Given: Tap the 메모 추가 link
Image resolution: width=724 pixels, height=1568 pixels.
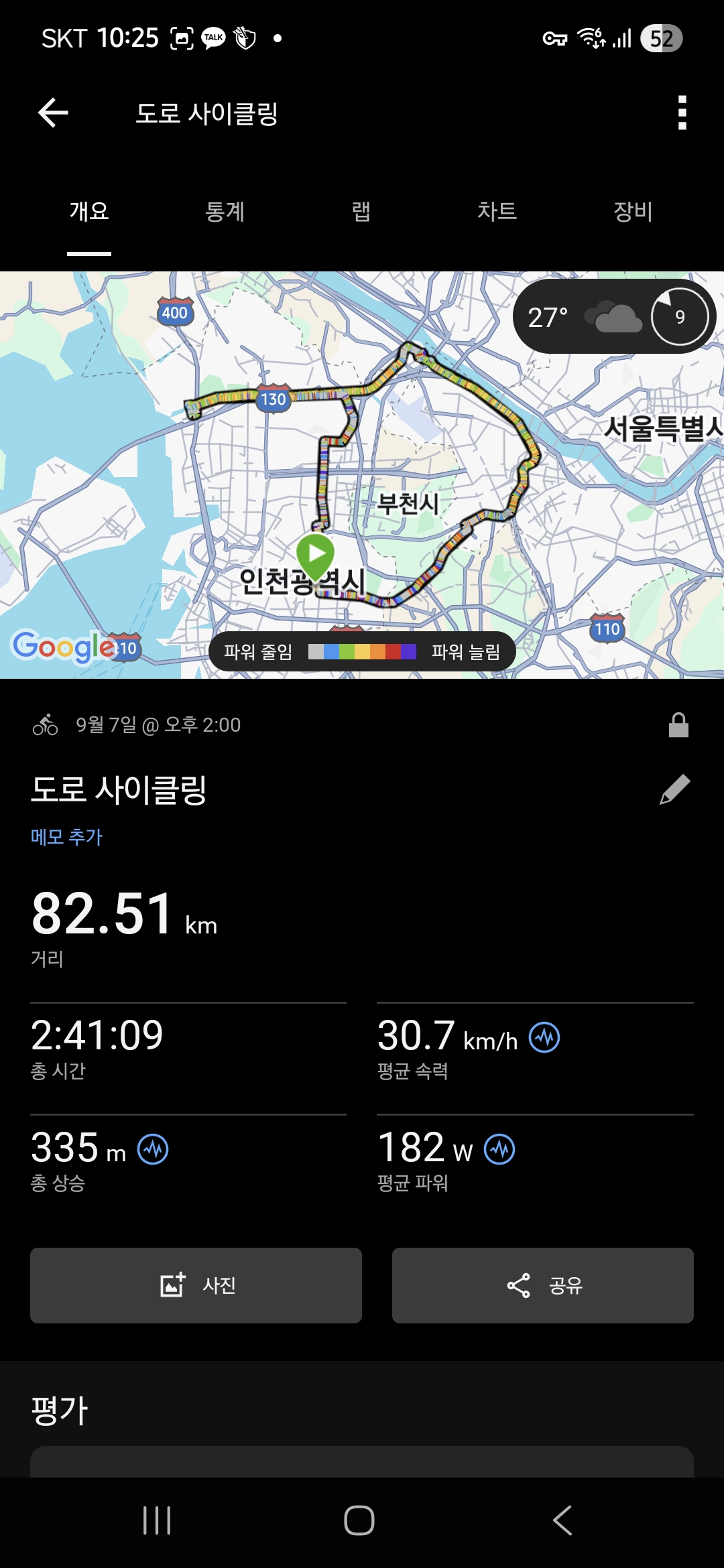Looking at the screenshot, I should (66, 837).
